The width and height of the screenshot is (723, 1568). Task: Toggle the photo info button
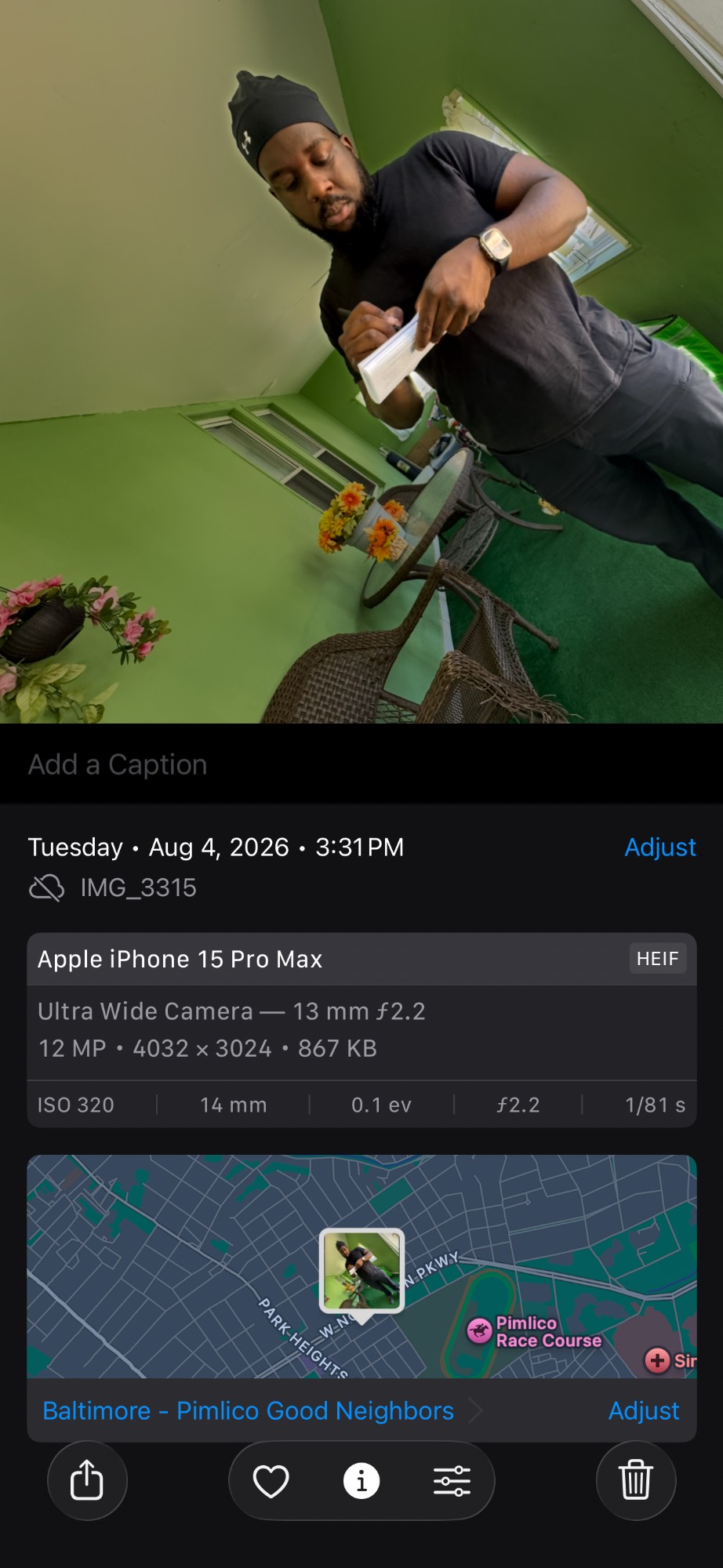tap(361, 1481)
